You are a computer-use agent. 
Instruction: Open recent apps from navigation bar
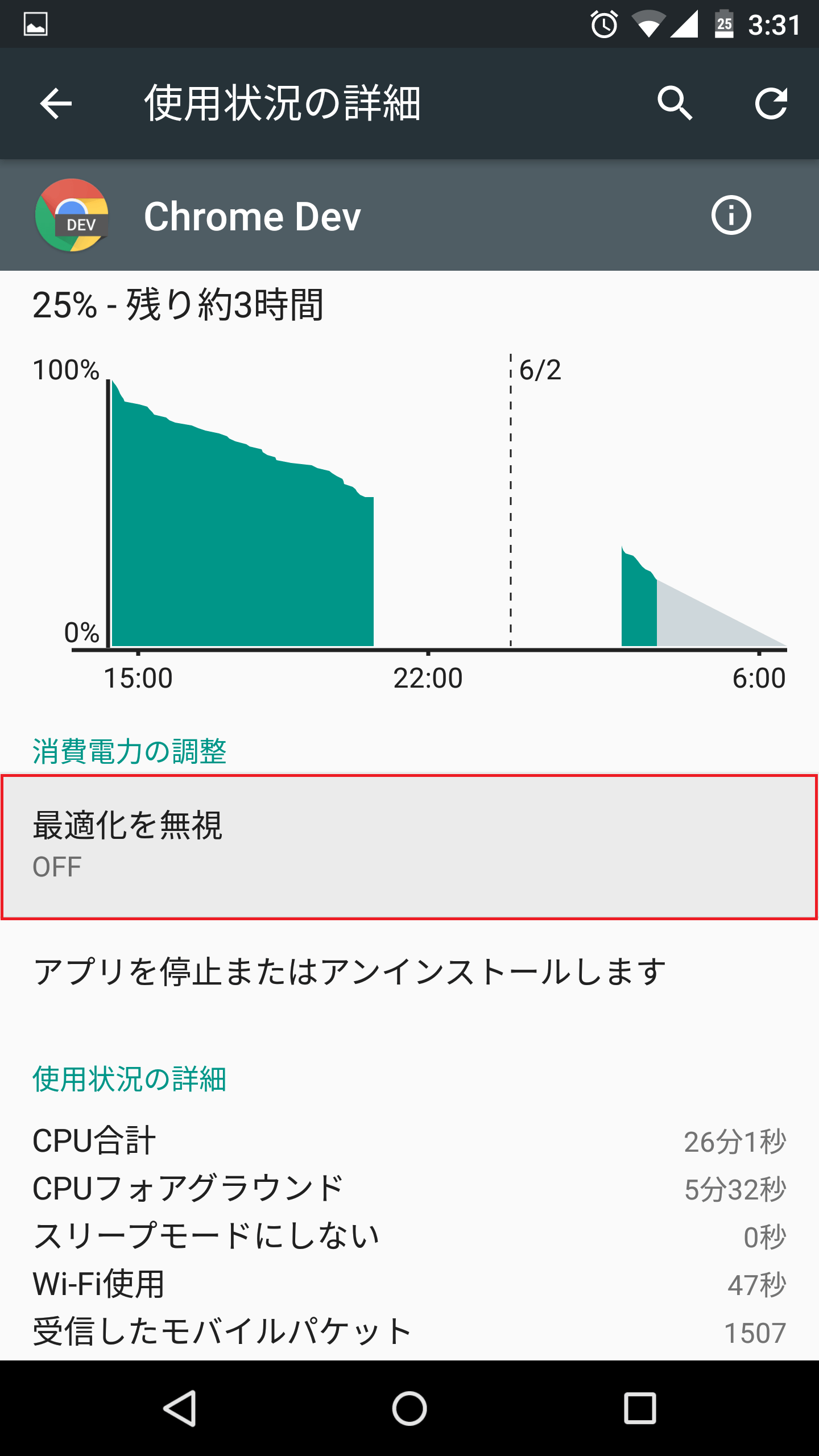point(640,1408)
